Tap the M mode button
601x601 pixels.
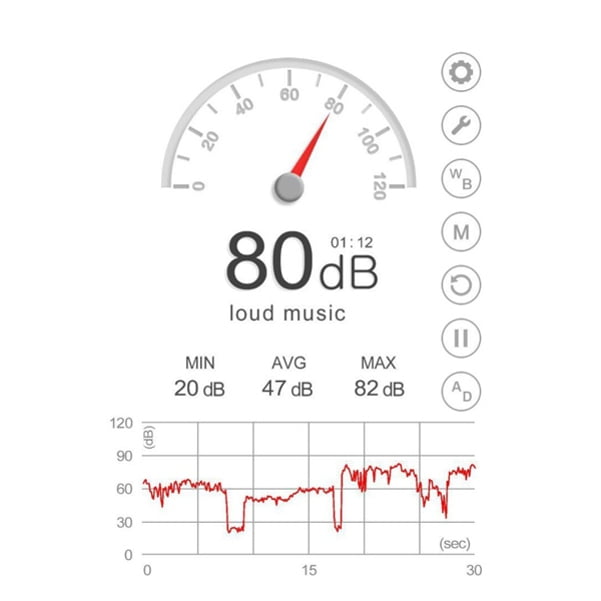[461, 232]
